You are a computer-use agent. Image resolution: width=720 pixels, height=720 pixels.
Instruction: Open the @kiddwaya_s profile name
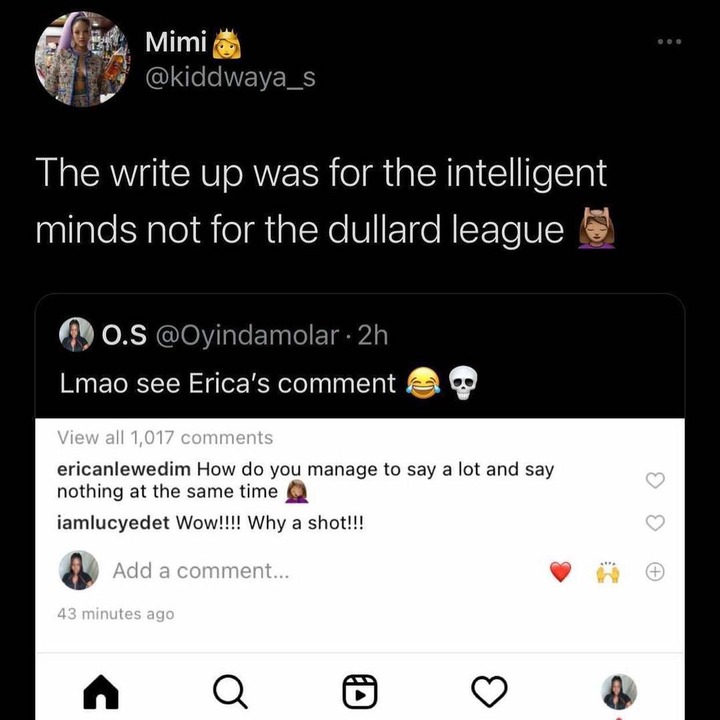click(230, 76)
